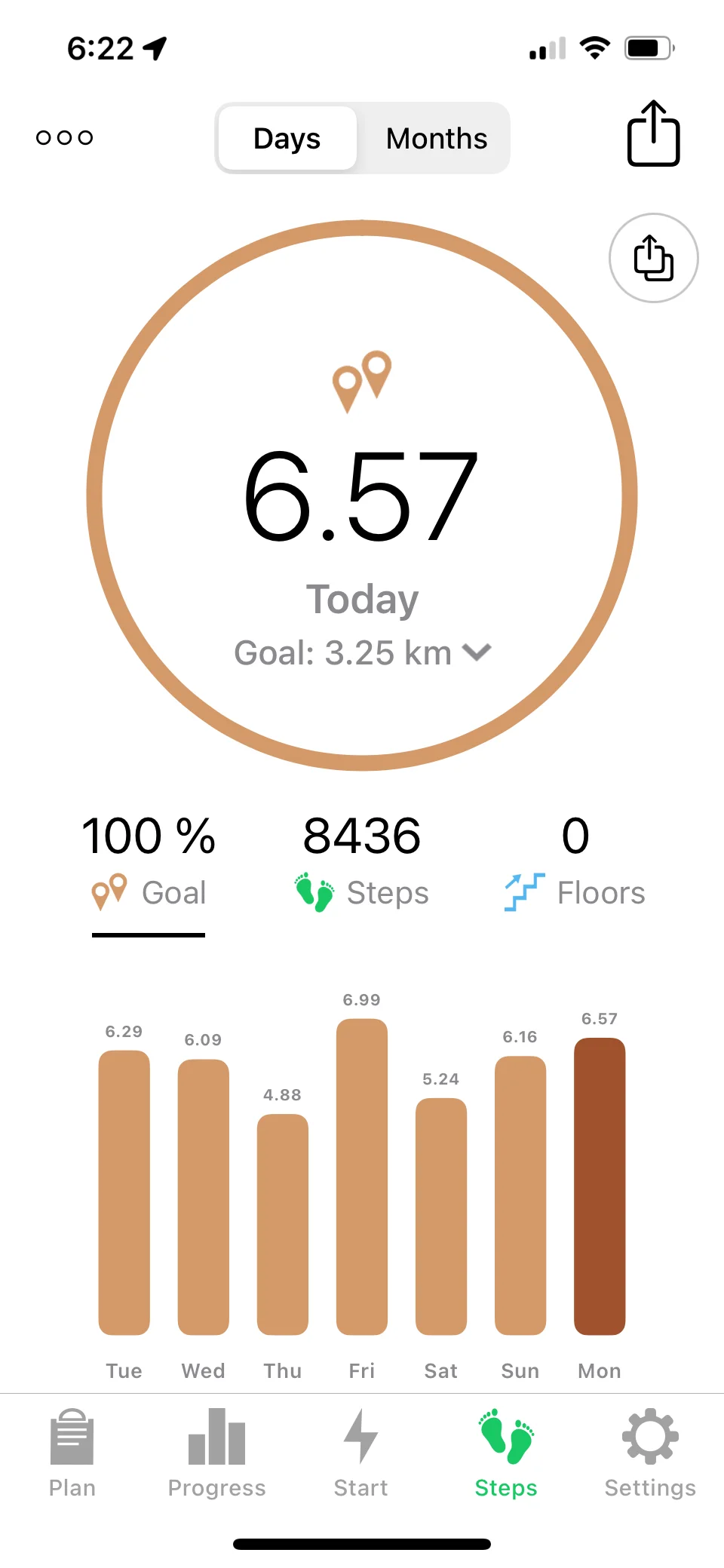The width and height of the screenshot is (724, 1568).
Task: Open the Start tab
Action: 361,1453
